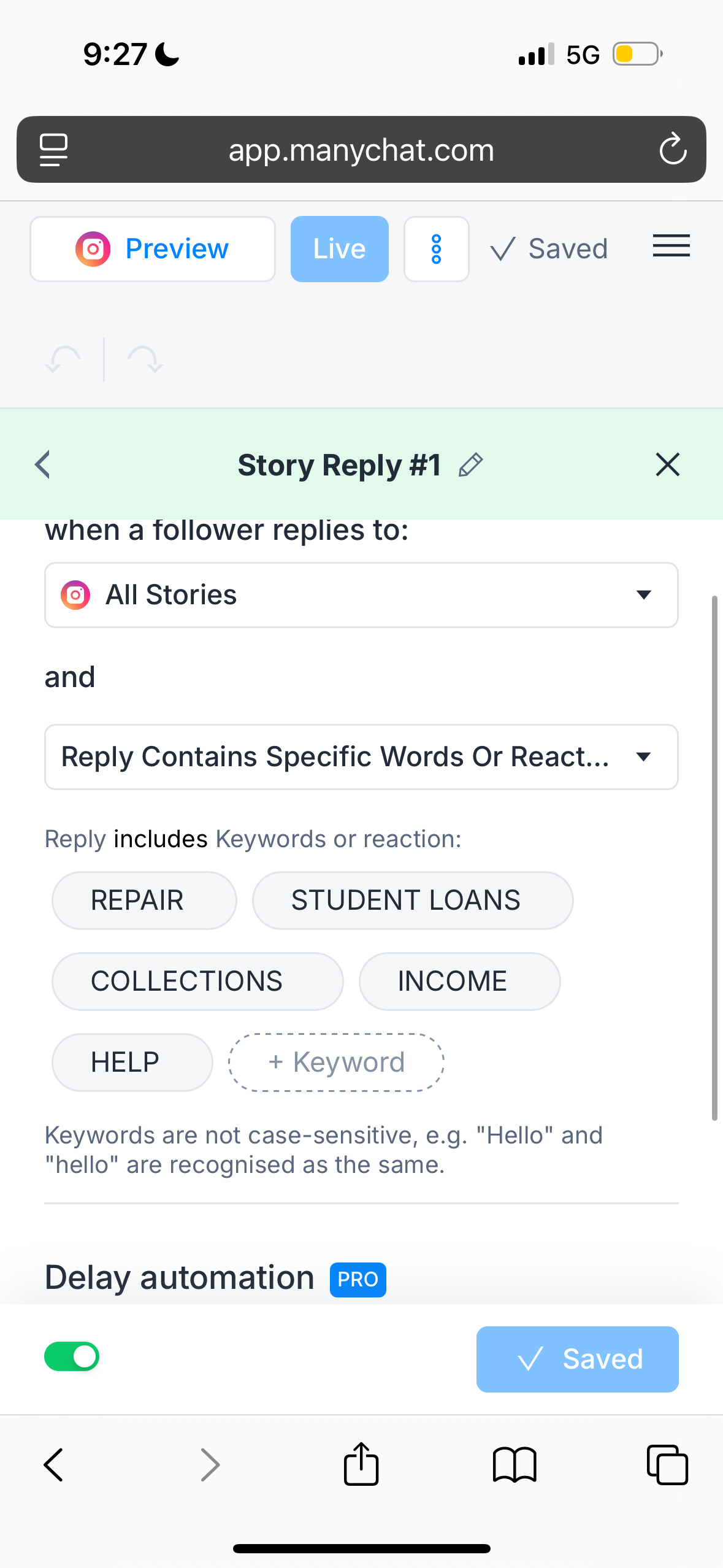Tap the bottom Saved button
Screen dimensions: 723x1568
click(x=578, y=1359)
